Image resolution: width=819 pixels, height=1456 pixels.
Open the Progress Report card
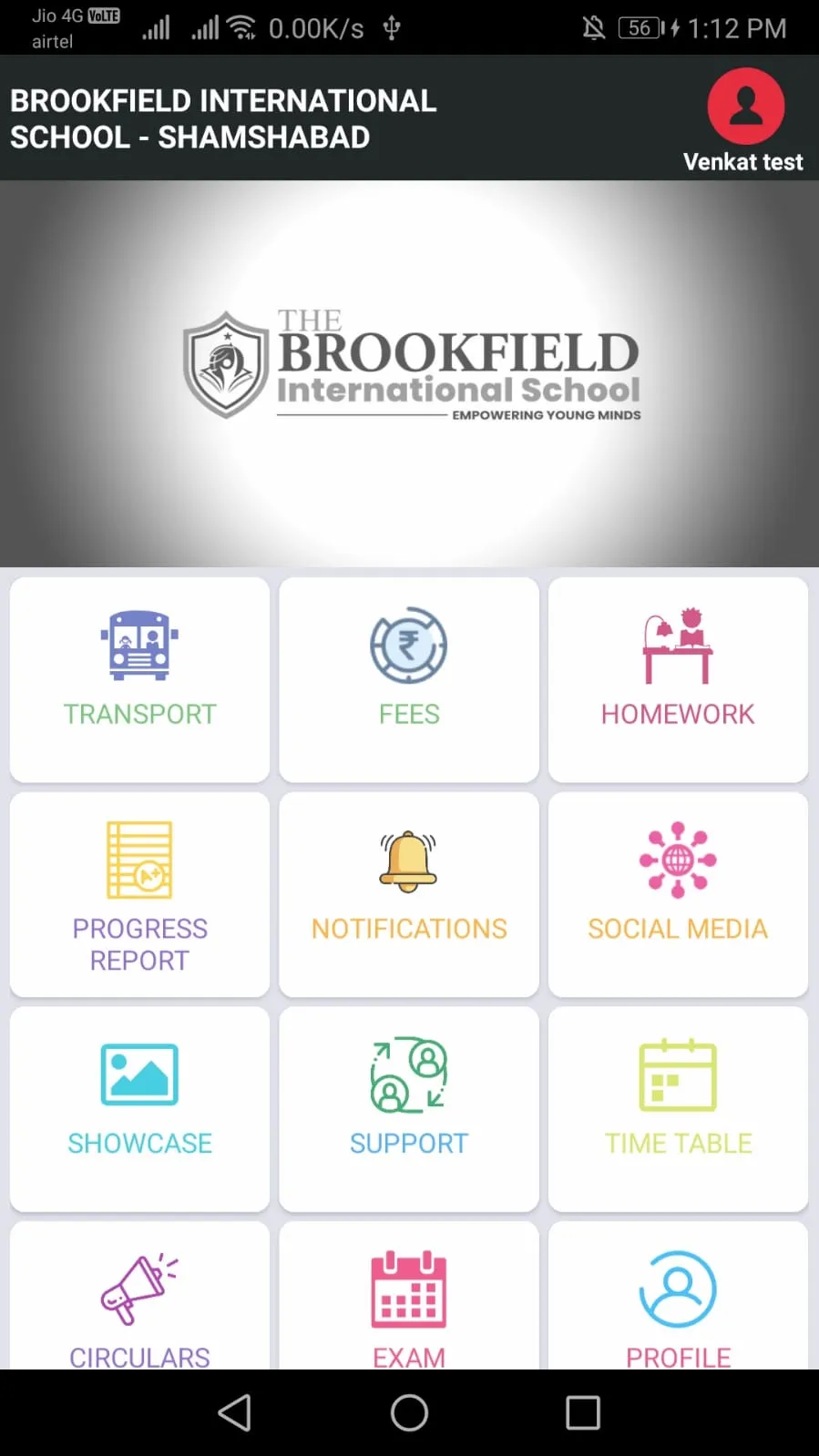[x=139, y=894]
